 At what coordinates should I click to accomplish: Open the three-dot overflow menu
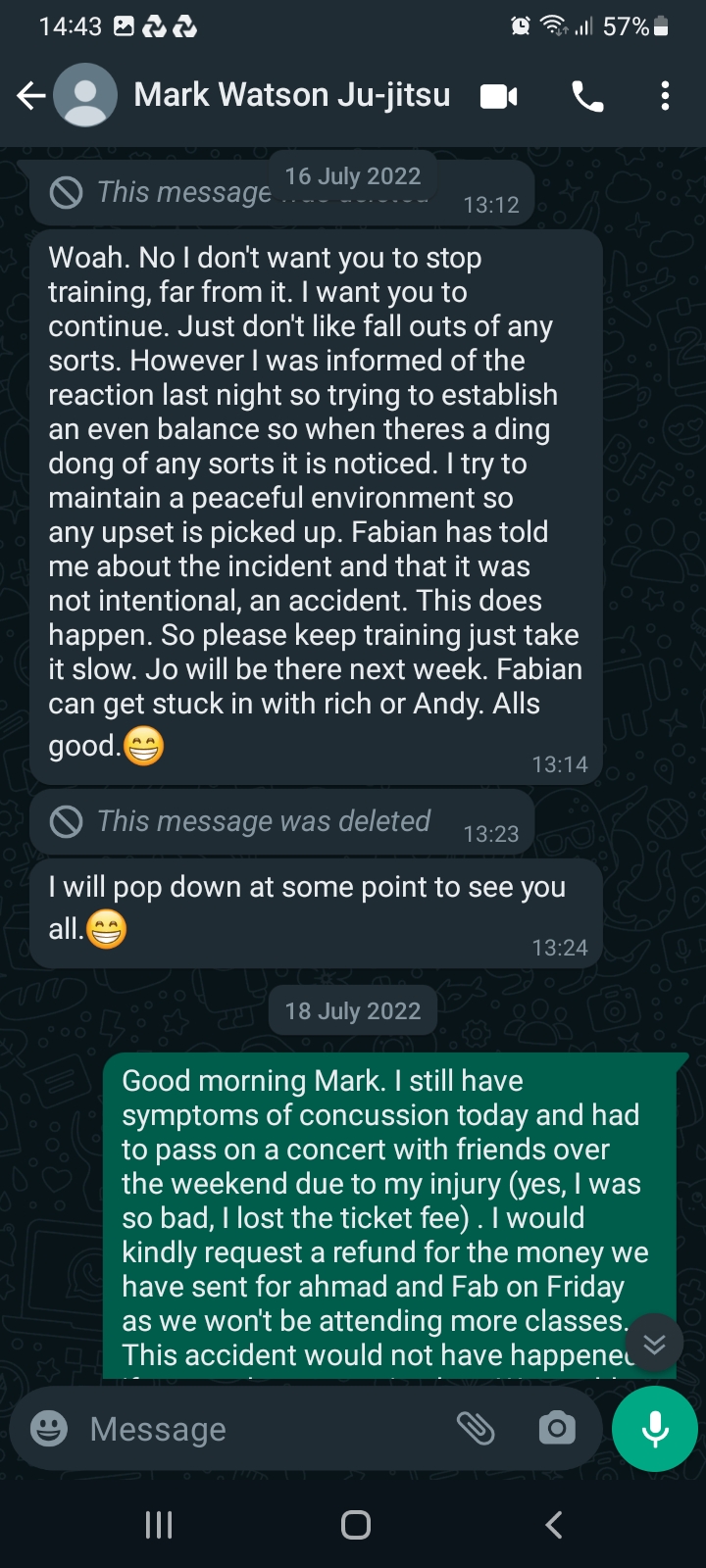[x=665, y=96]
